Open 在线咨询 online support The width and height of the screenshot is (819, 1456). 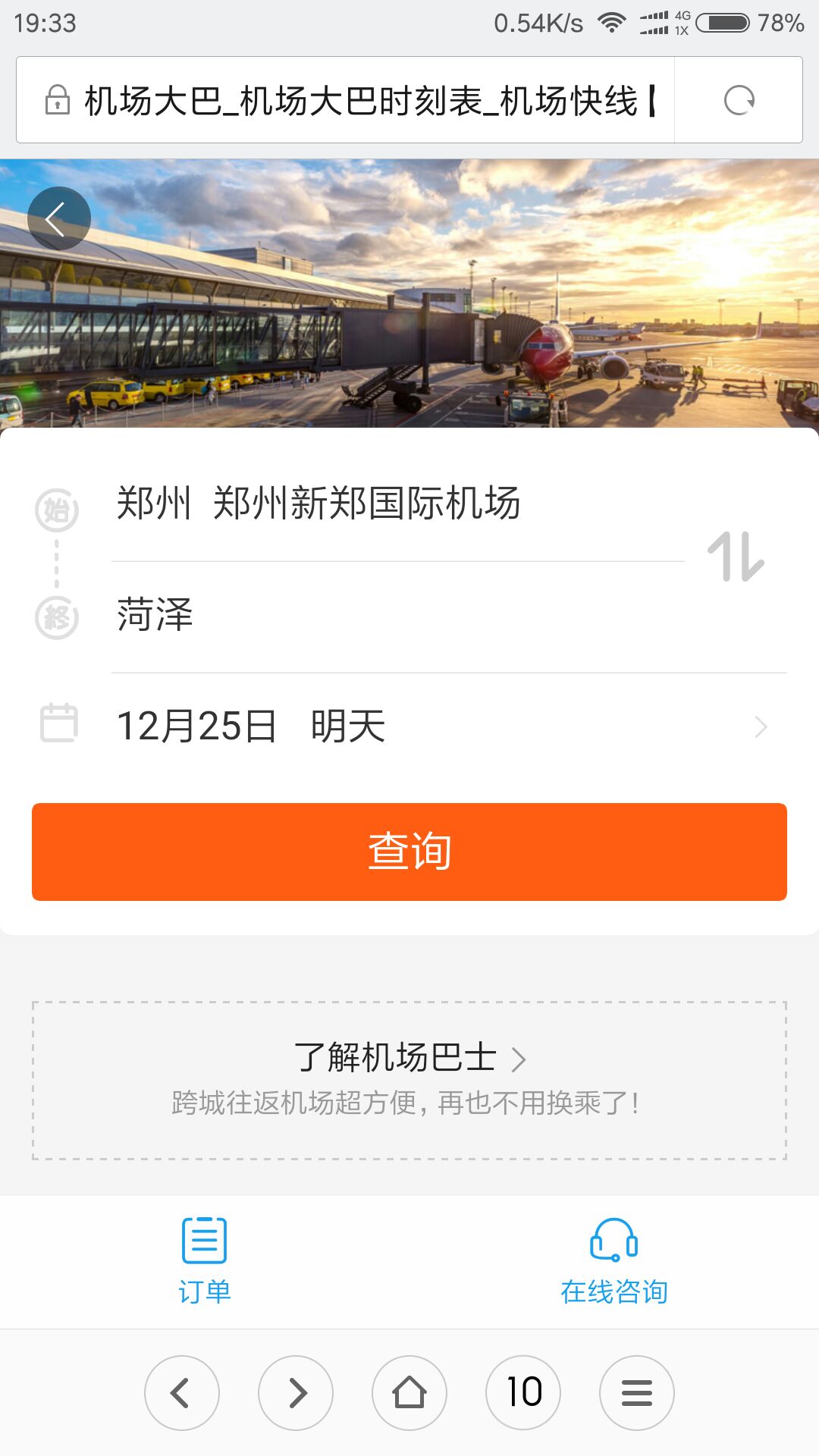614,1260
